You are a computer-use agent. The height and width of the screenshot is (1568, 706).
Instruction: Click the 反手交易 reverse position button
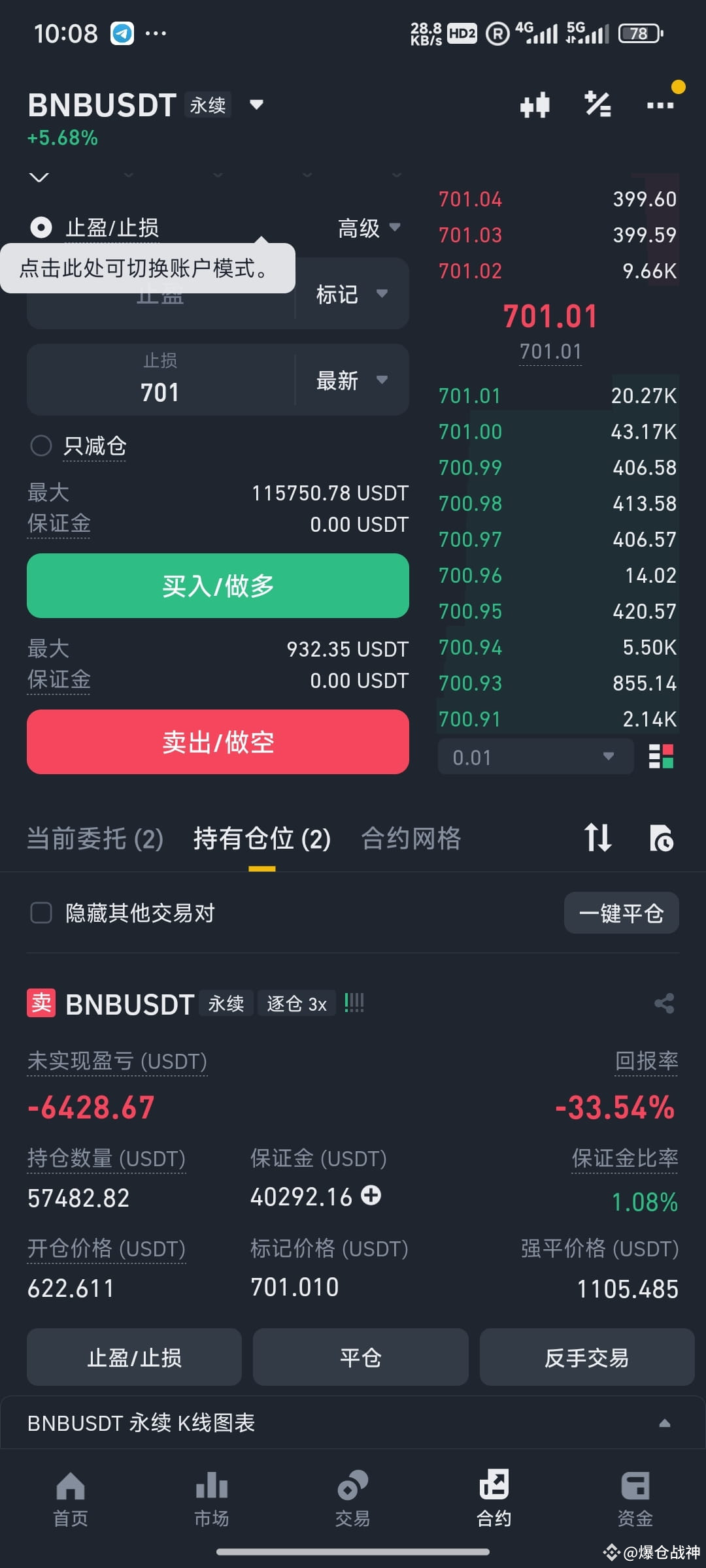coord(586,1357)
